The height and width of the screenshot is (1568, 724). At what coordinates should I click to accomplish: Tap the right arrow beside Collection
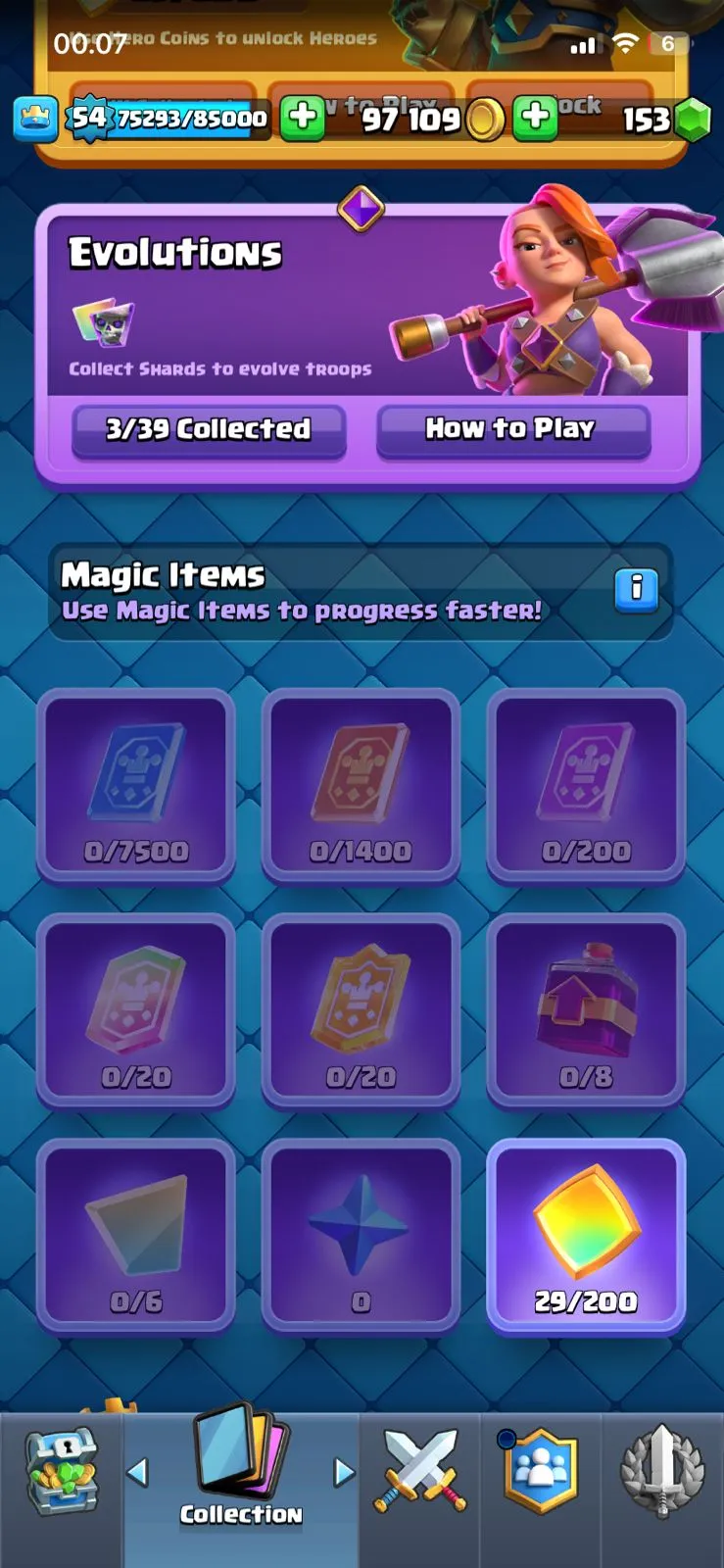pos(343,1472)
